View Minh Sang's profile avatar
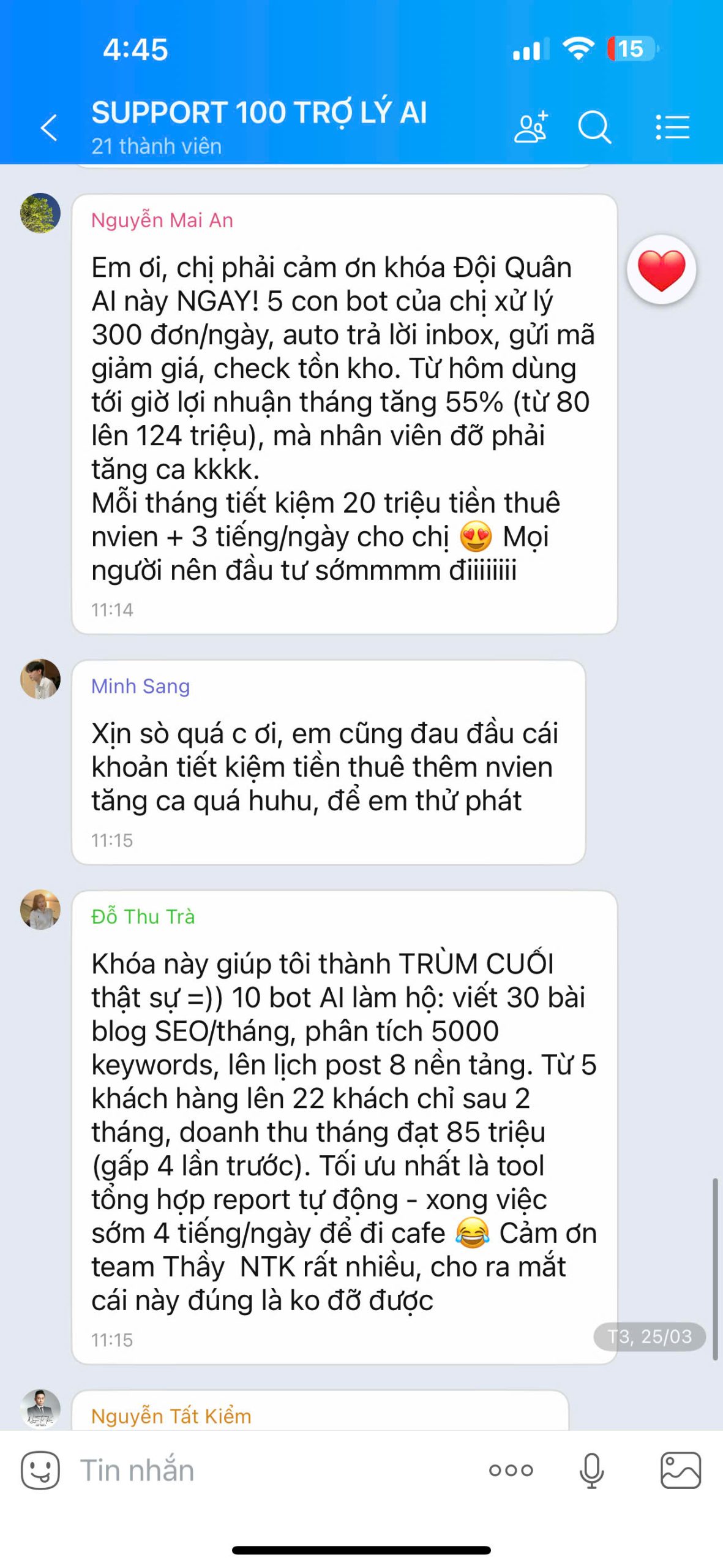The image size is (723, 1568). tap(40, 679)
